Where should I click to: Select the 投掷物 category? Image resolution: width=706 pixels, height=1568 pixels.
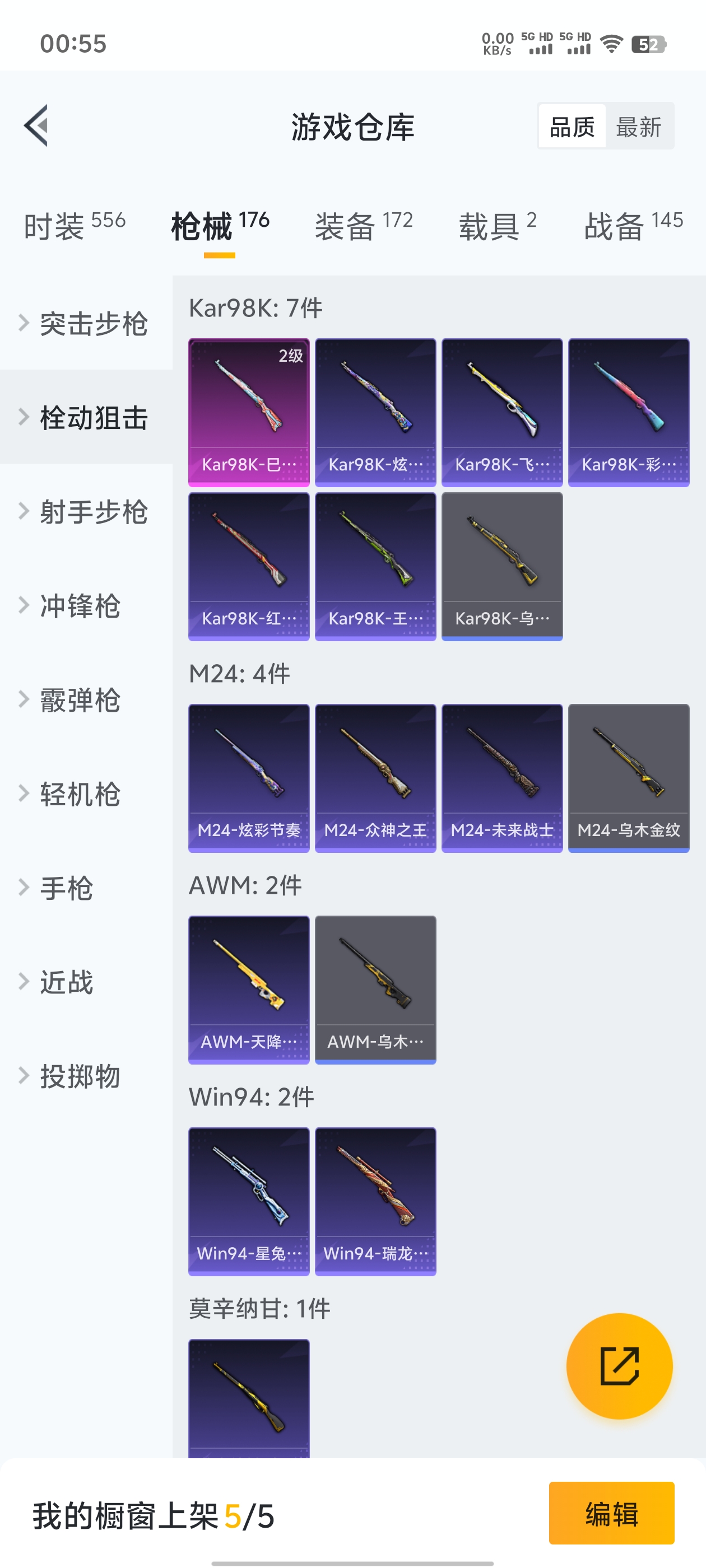click(x=79, y=1076)
